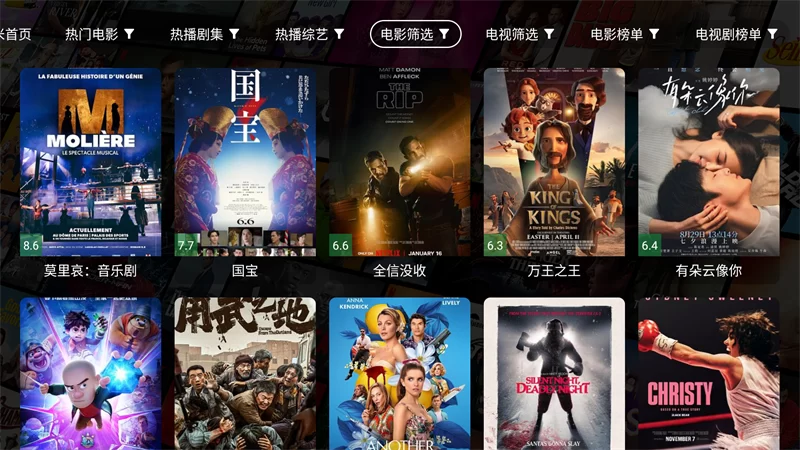
Task: Switch to the 首页 tab
Action: (15, 34)
